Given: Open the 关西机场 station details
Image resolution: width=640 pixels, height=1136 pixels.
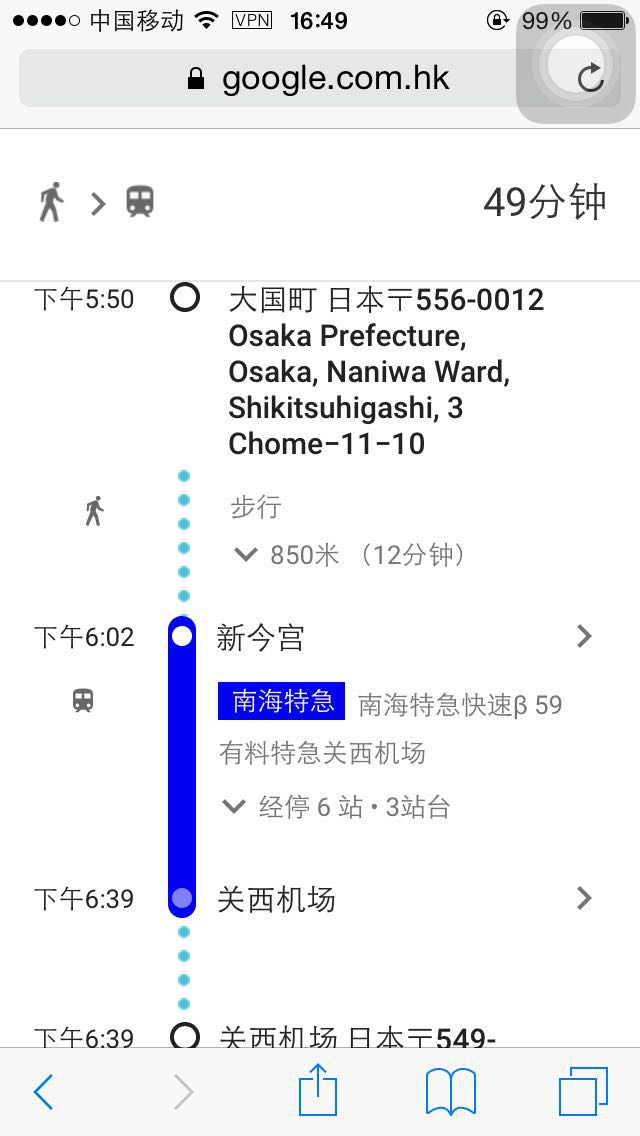Looking at the screenshot, I should 404,899.
